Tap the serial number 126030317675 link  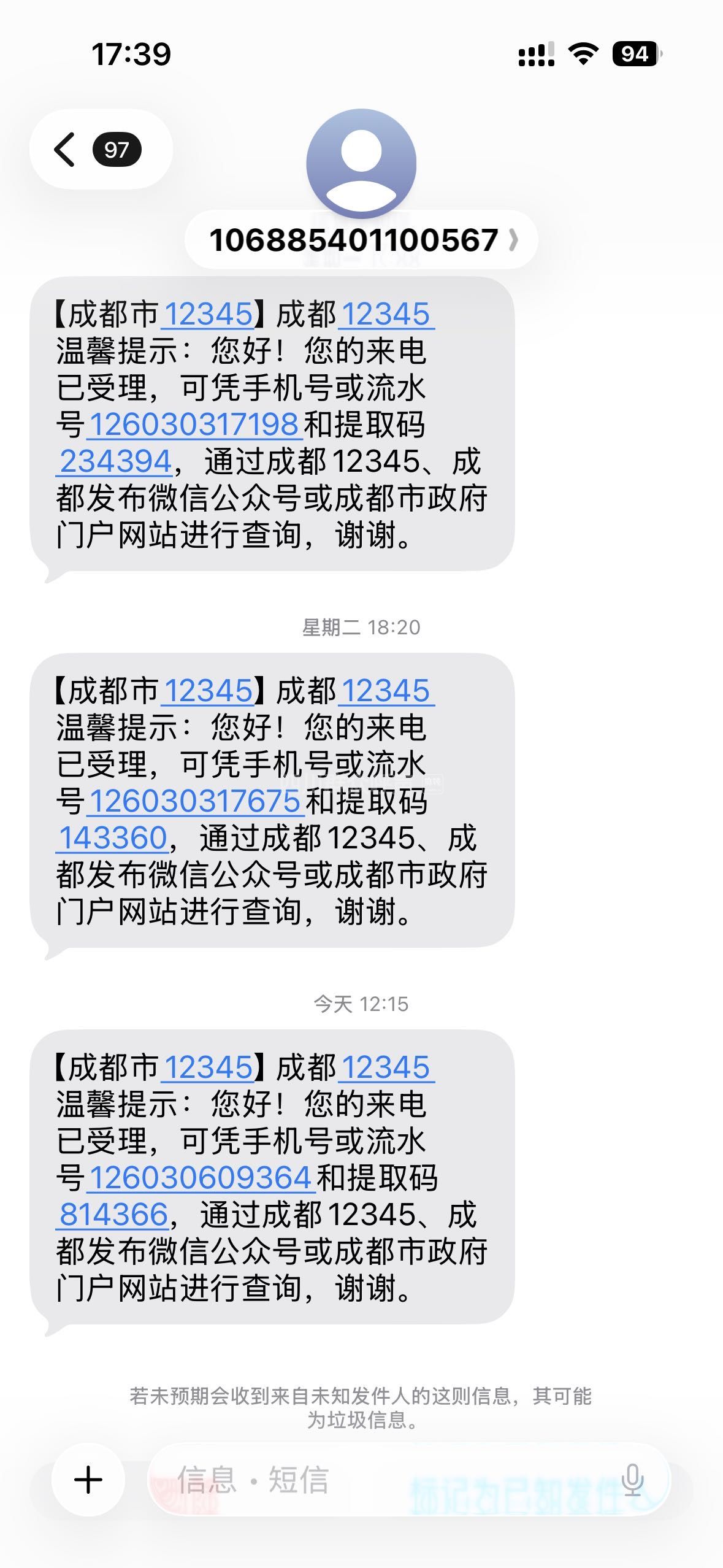[195, 801]
